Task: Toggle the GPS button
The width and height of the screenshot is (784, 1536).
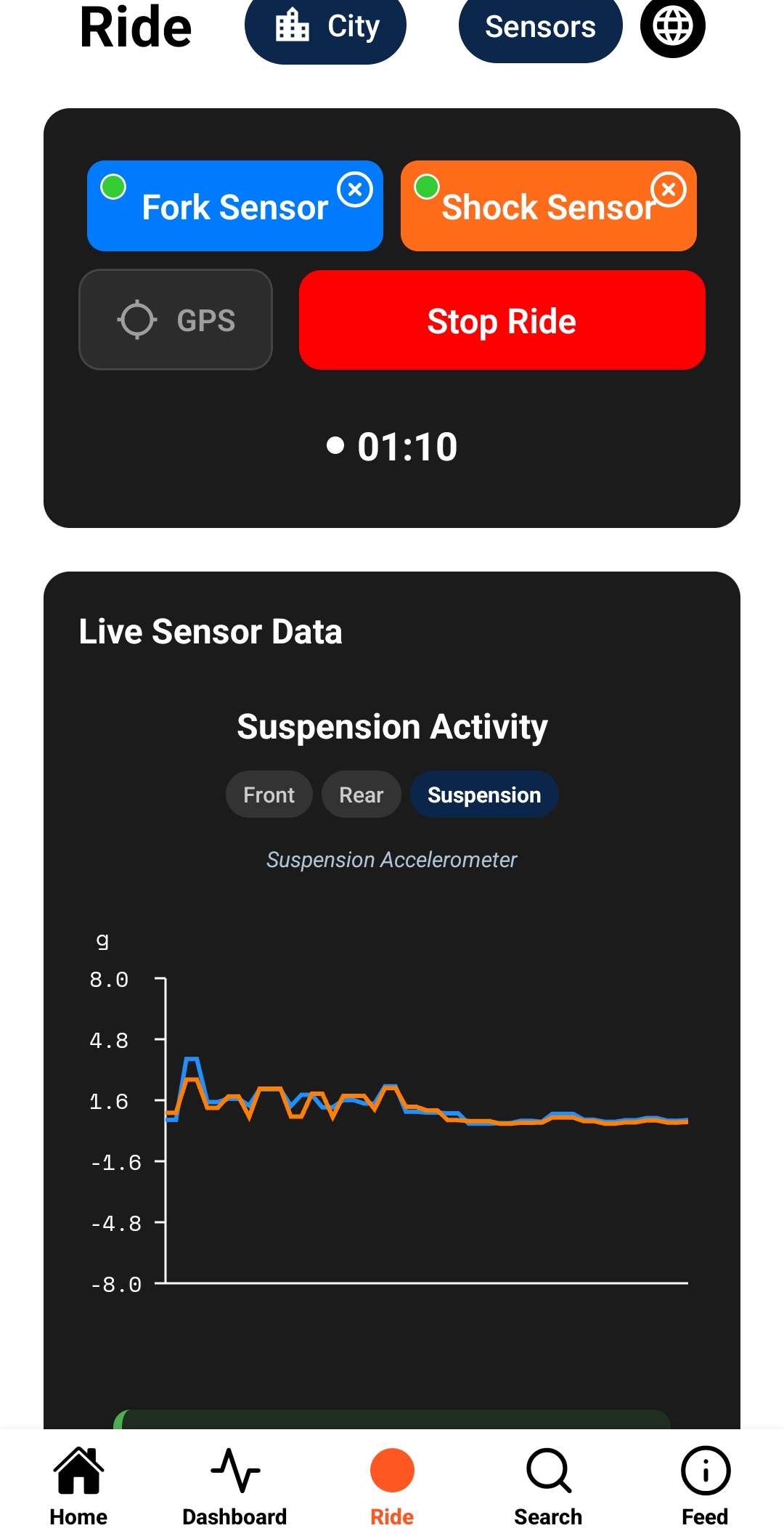Action: pos(176,320)
